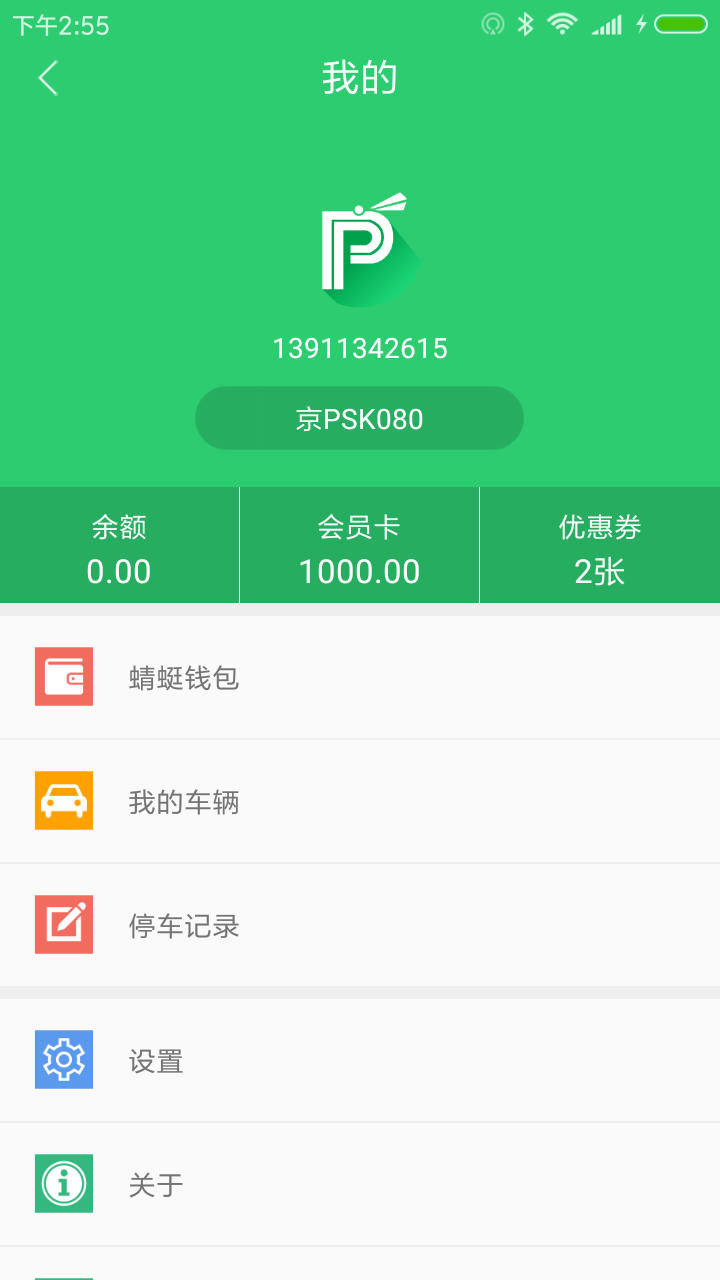Open the 余额 balance section
The image size is (720, 1280).
pyautogui.click(x=119, y=545)
